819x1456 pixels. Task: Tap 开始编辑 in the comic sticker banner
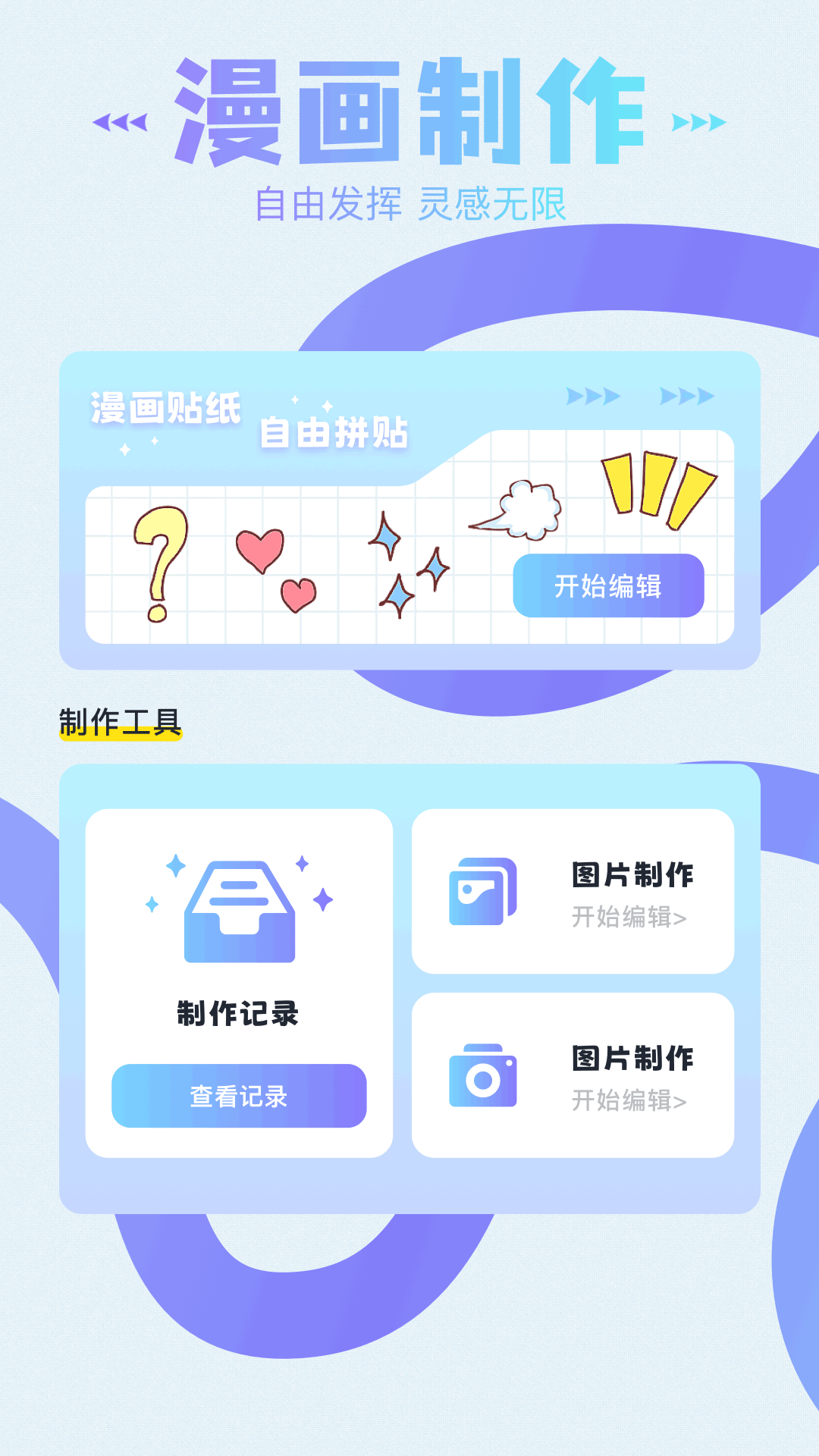(x=608, y=585)
